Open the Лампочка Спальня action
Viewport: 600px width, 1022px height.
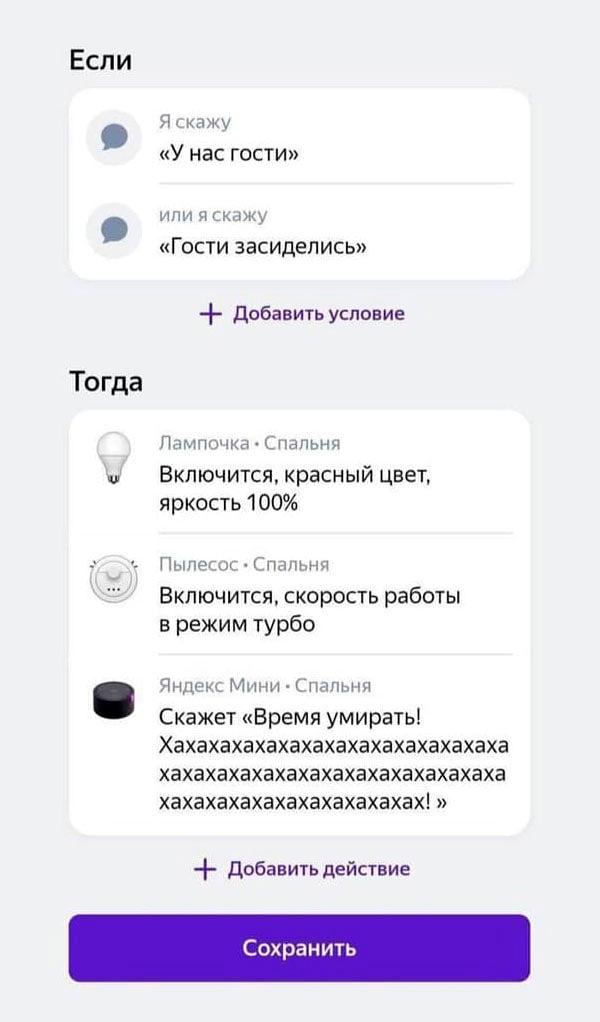click(298, 473)
